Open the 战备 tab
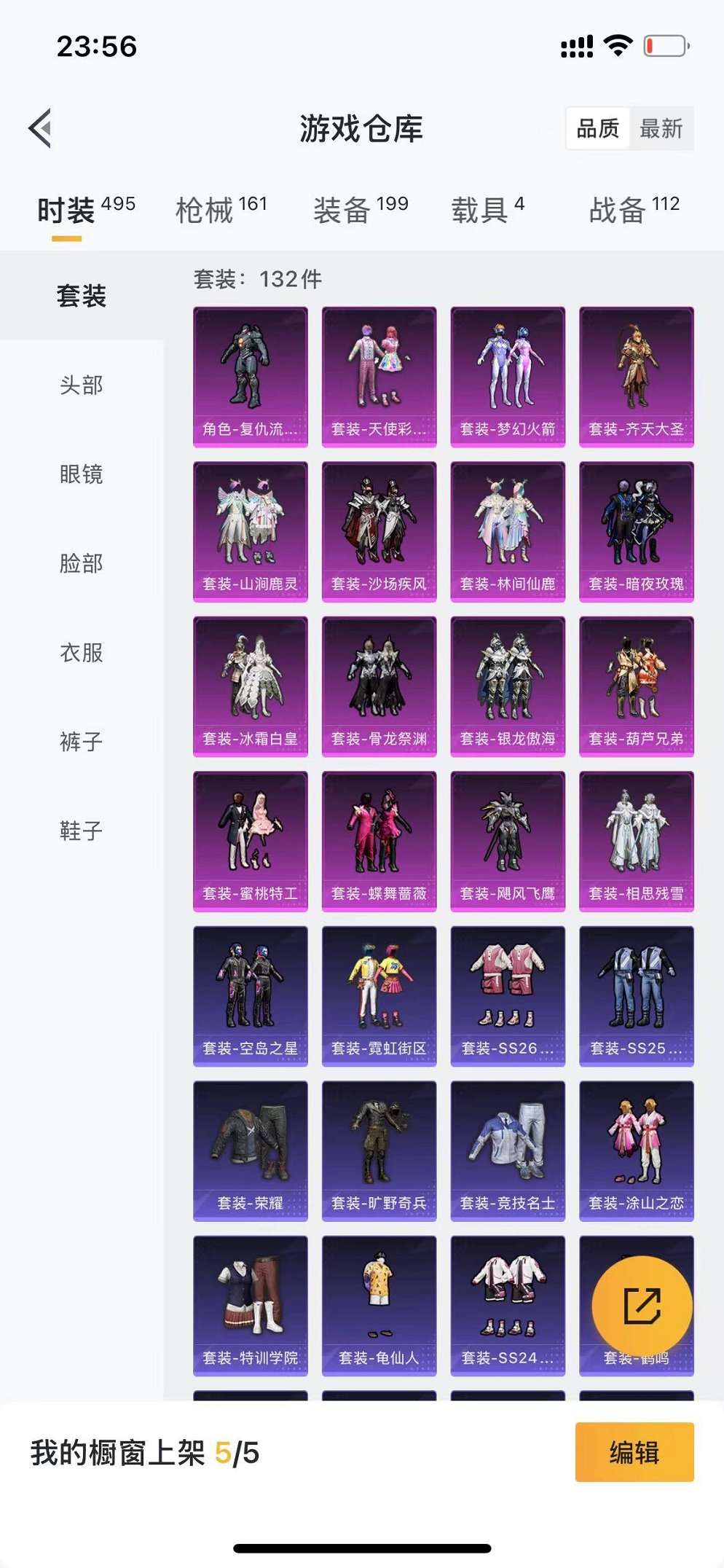 pos(634,210)
